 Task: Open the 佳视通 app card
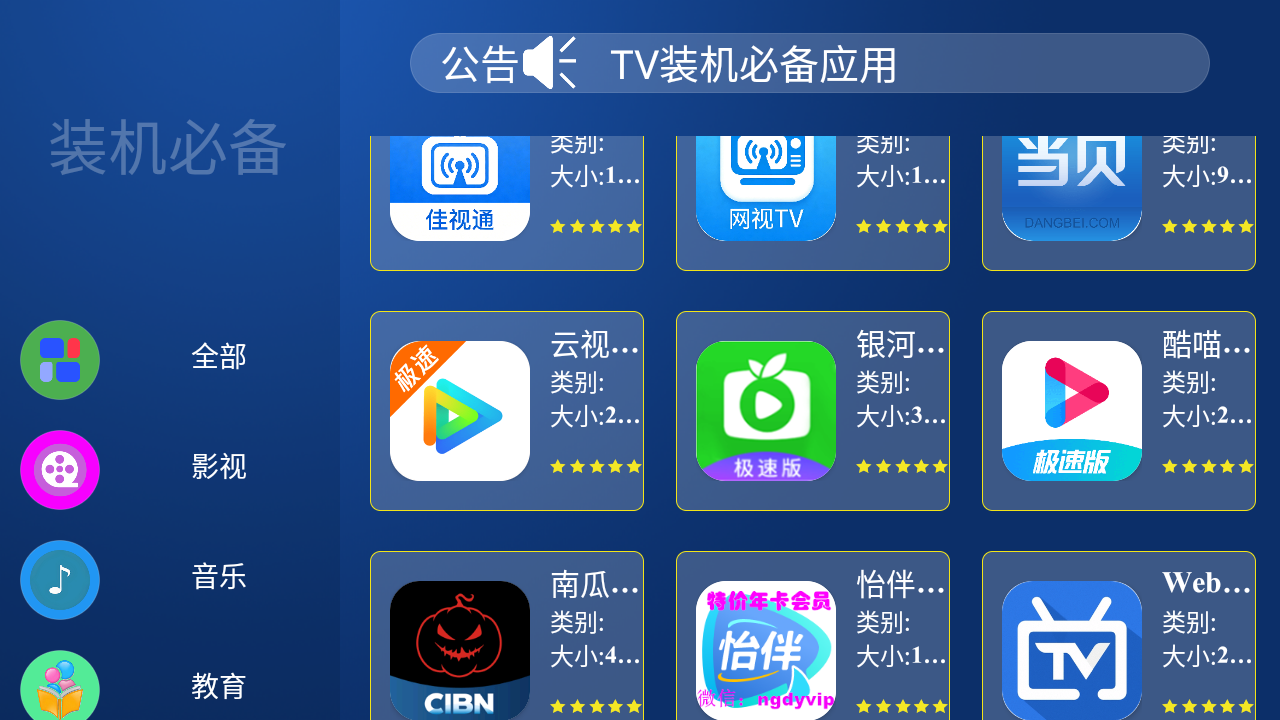[x=507, y=202]
